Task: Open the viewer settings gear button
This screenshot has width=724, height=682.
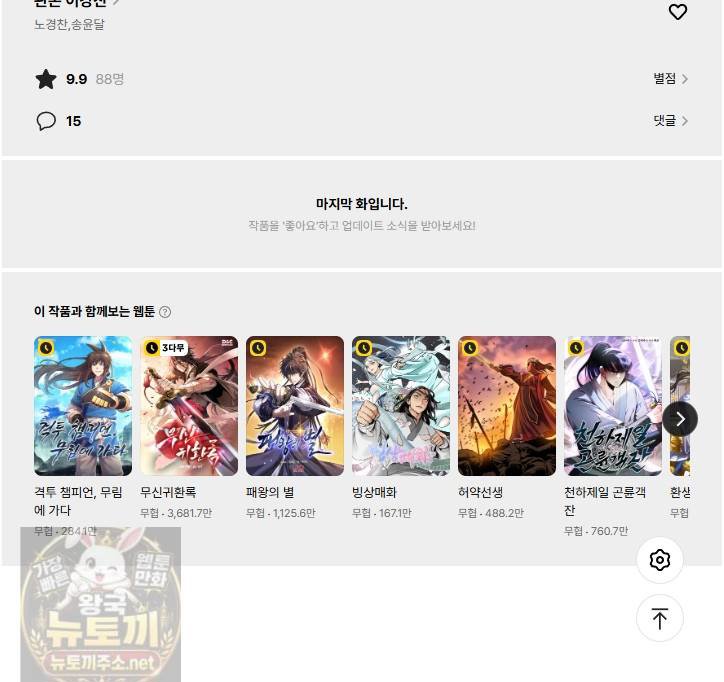Action: click(659, 560)
